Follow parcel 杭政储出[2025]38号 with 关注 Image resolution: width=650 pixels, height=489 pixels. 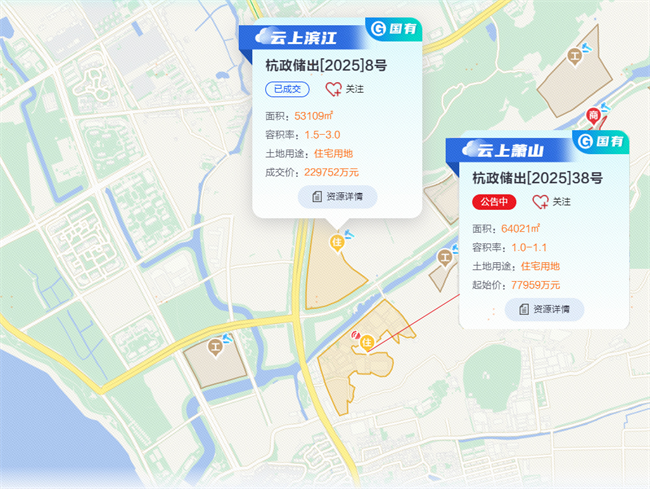click(551, 202)
